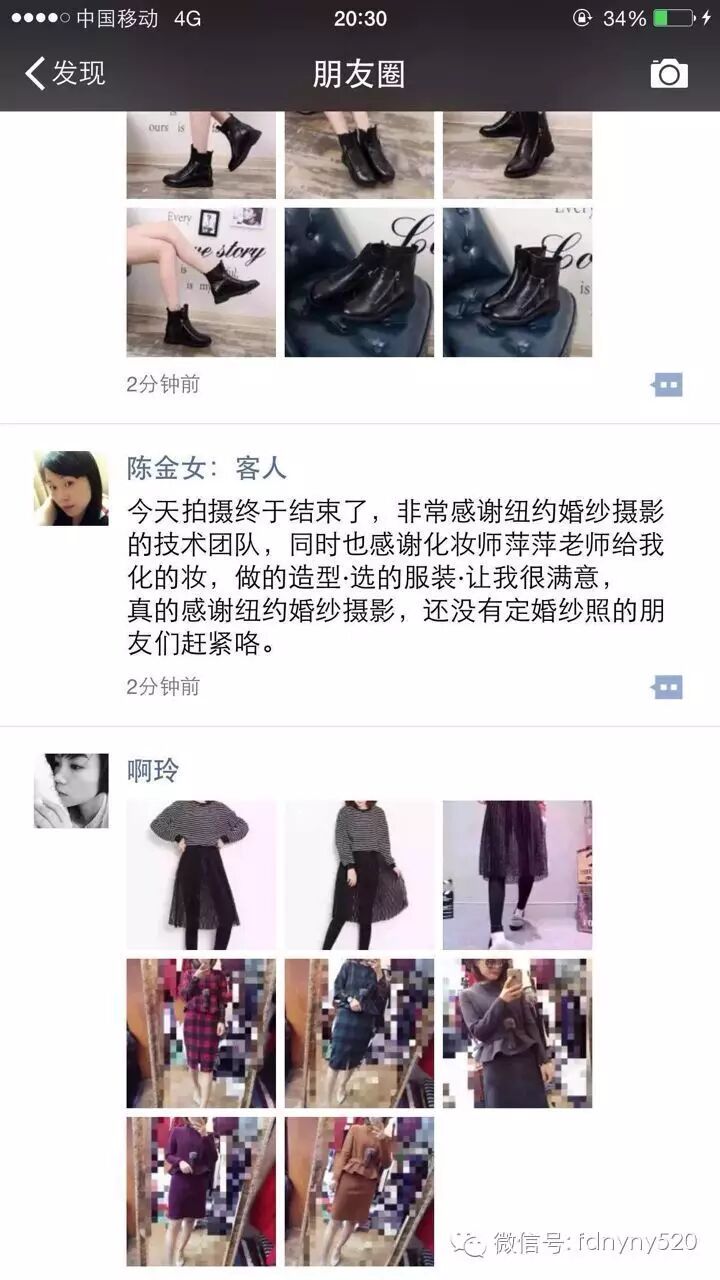
Task: Open the comment menu under 陈金女's post
Action: coord(667,686)
